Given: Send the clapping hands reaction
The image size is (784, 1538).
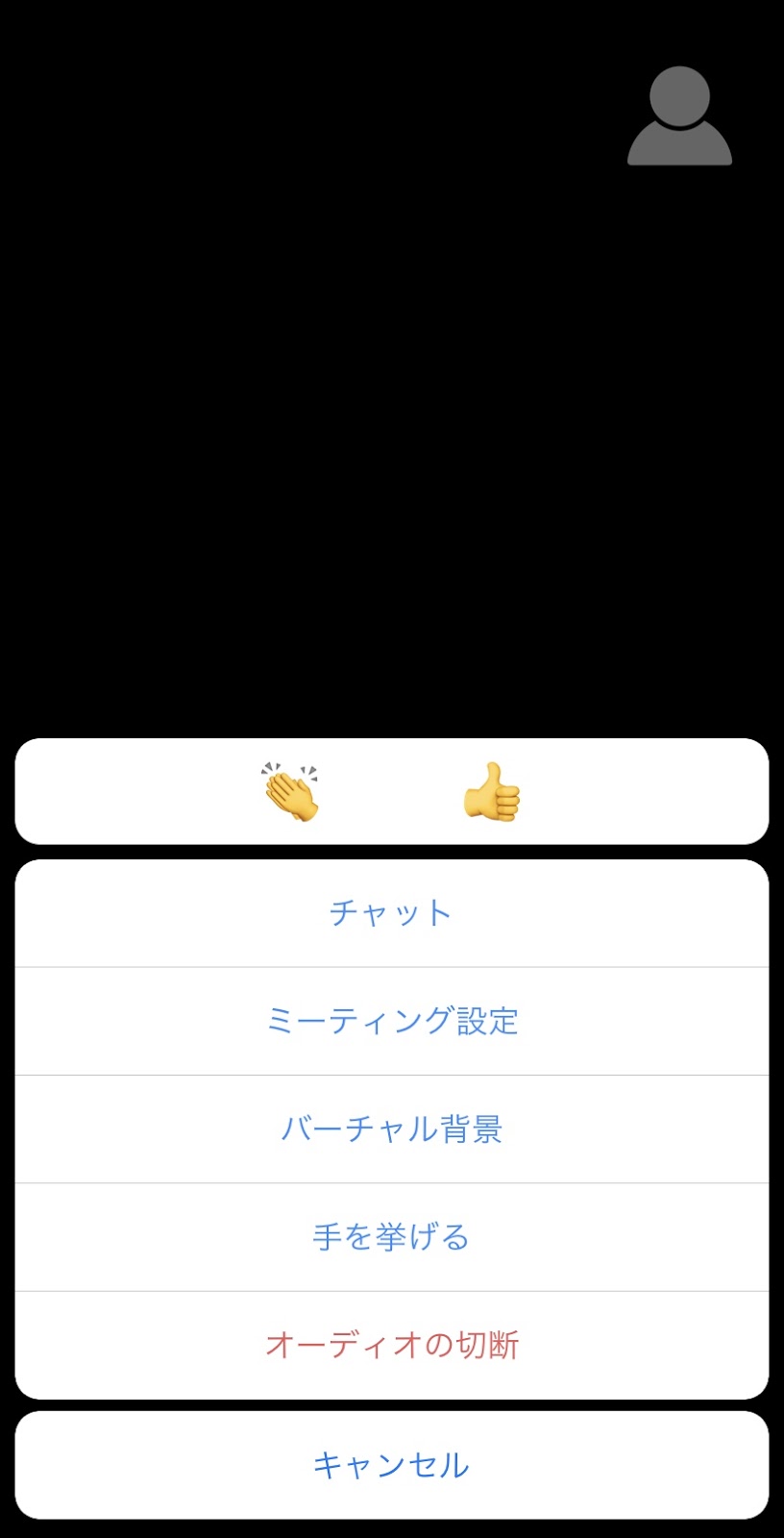Looking at the screenshot, I should [x=290, y=792].
